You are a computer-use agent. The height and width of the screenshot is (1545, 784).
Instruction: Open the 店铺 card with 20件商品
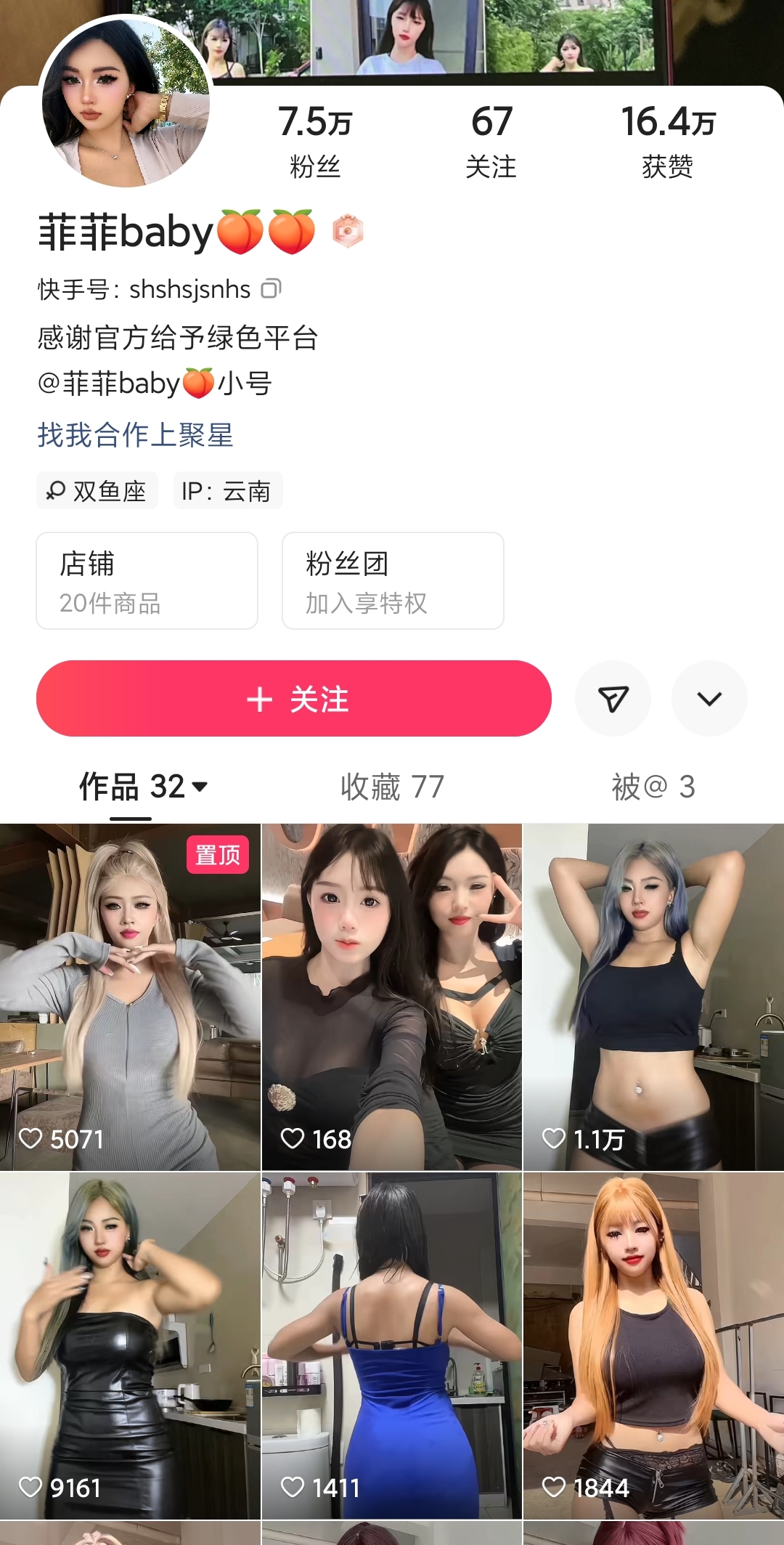pyautogui.click(x=147, y=581)
